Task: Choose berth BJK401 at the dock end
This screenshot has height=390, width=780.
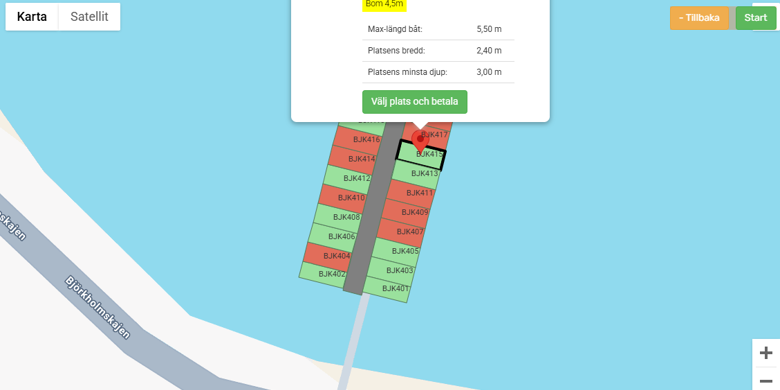Action: tap(387, 289)
